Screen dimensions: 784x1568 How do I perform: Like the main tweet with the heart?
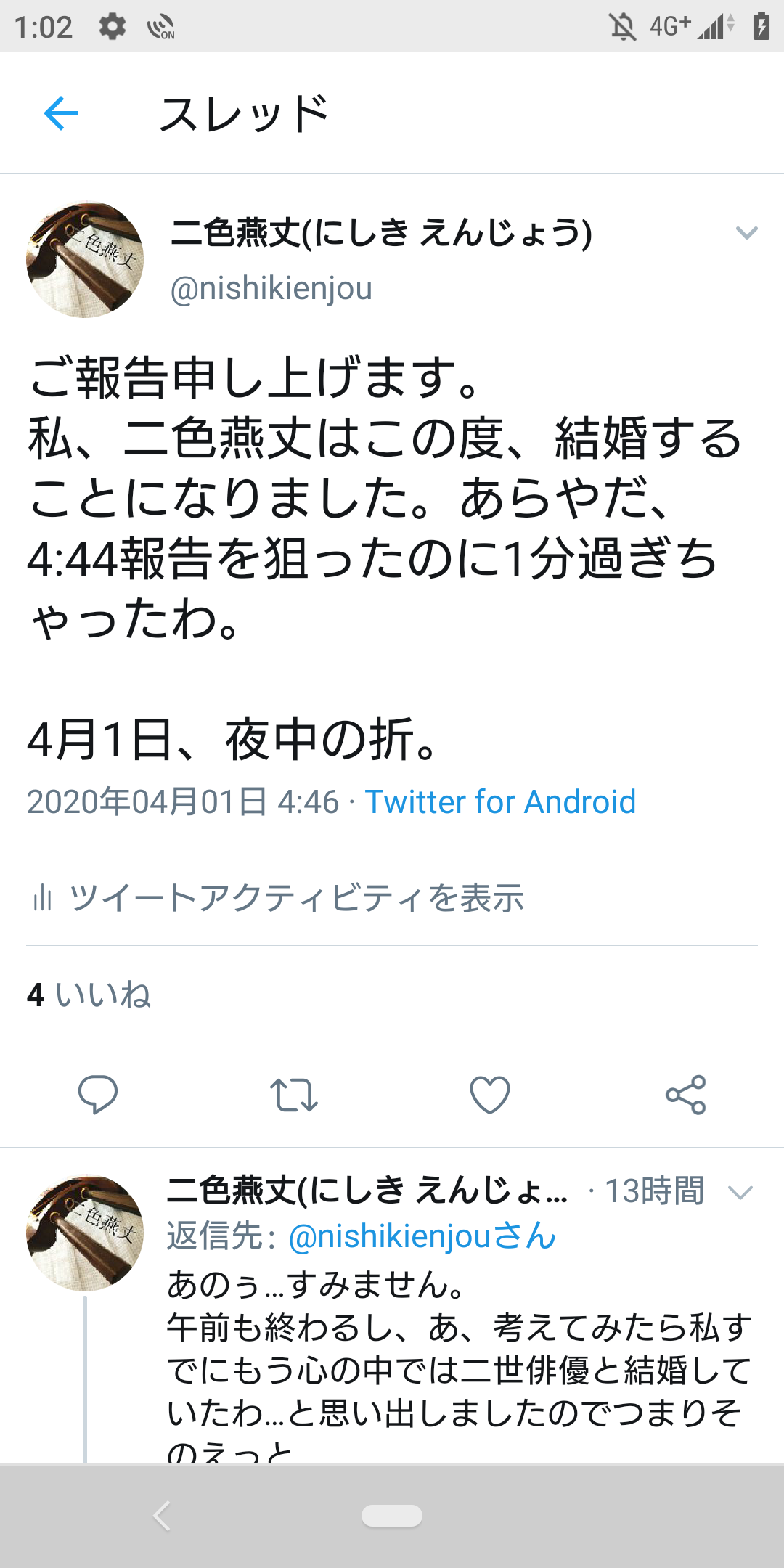pyautogui.click(x=490, y=1094)
